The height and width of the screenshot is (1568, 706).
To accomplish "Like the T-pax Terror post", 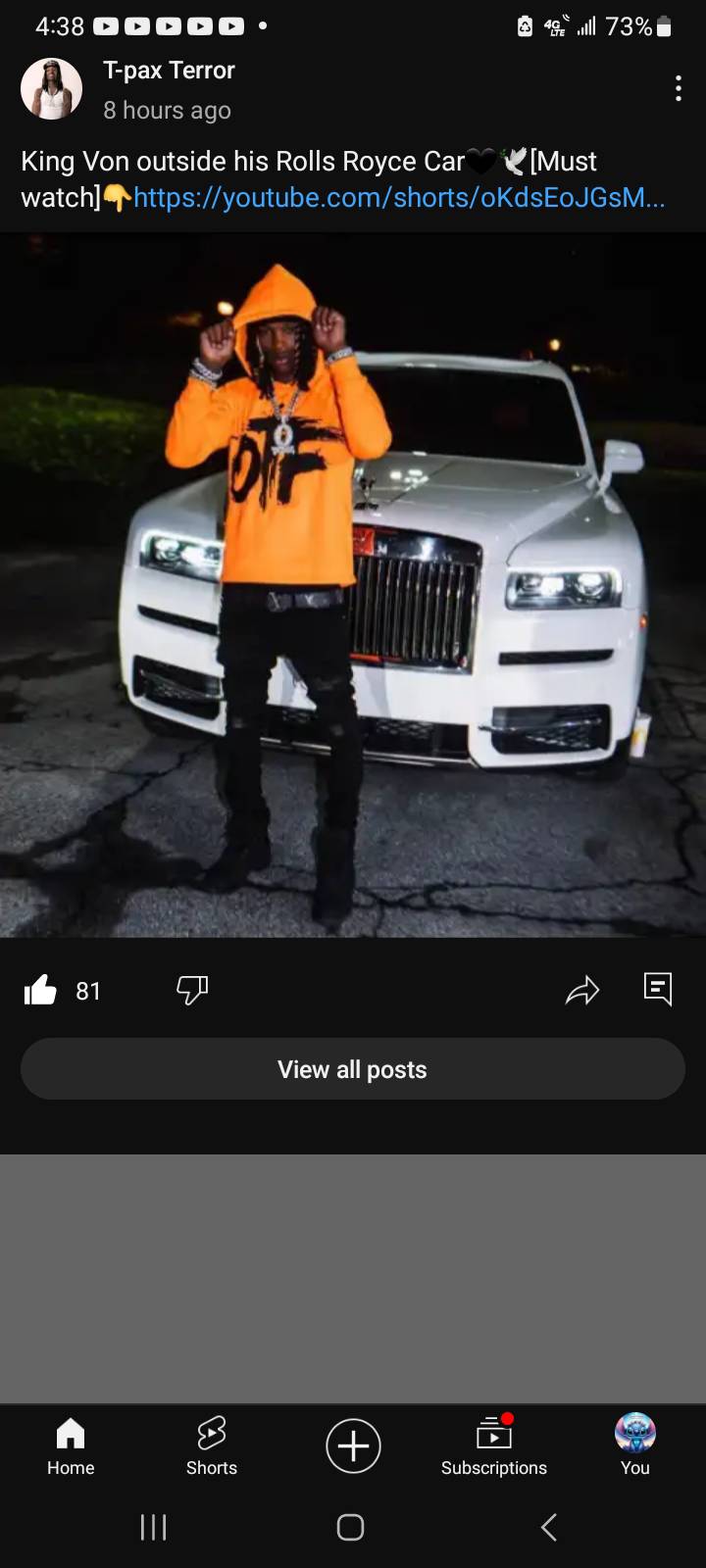I will [x=41, y=991].
